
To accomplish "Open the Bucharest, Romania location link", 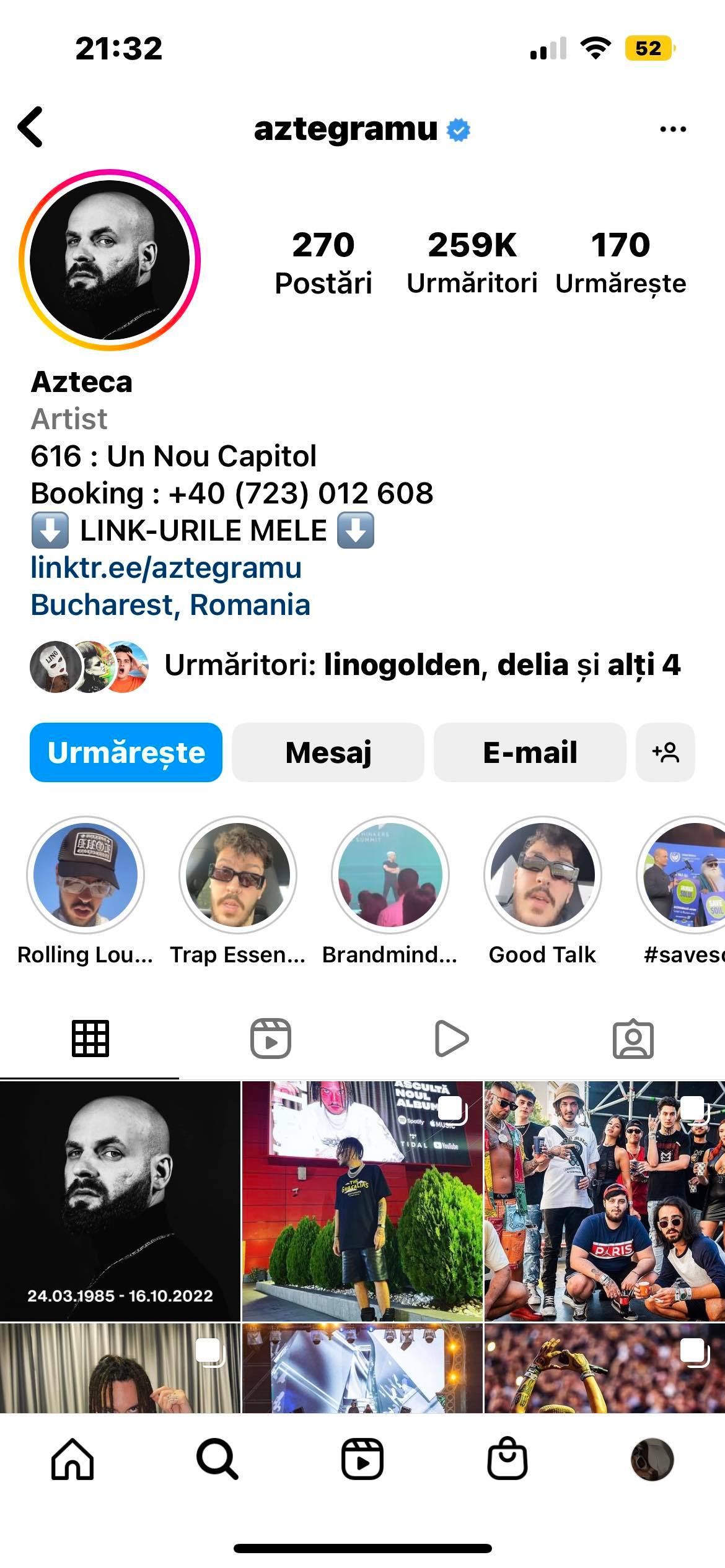I will 170,605.
